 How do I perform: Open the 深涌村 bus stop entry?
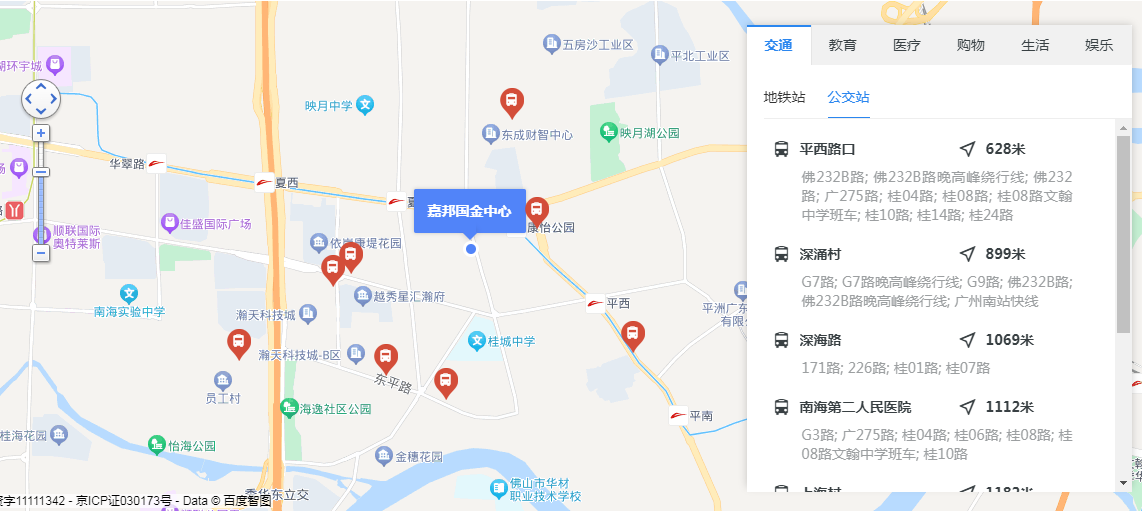click(820, 254)
